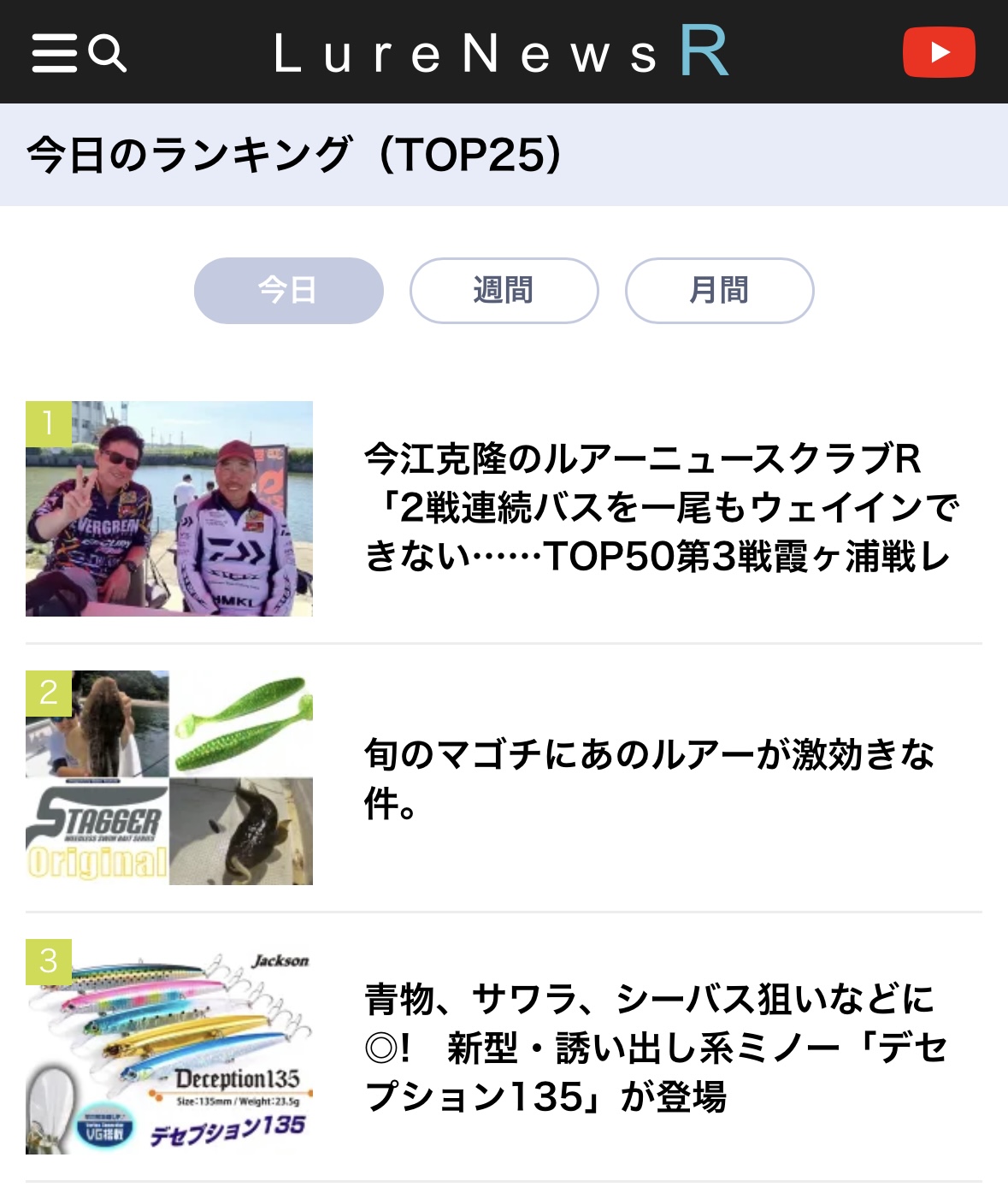Open the menu and search button
Screen dimensions: 1008x1187
[x=79, y=53]
